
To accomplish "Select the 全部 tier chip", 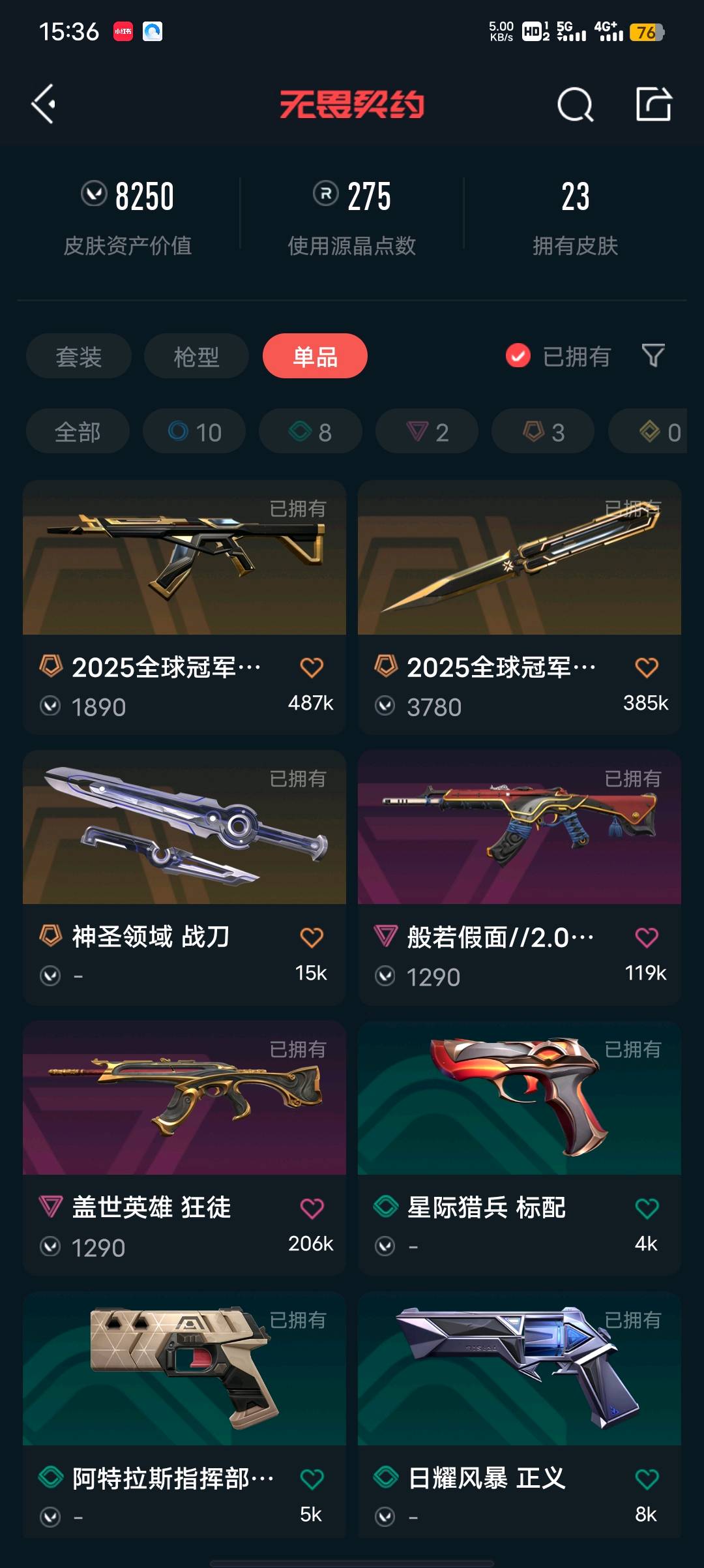I will pos(78,432).
